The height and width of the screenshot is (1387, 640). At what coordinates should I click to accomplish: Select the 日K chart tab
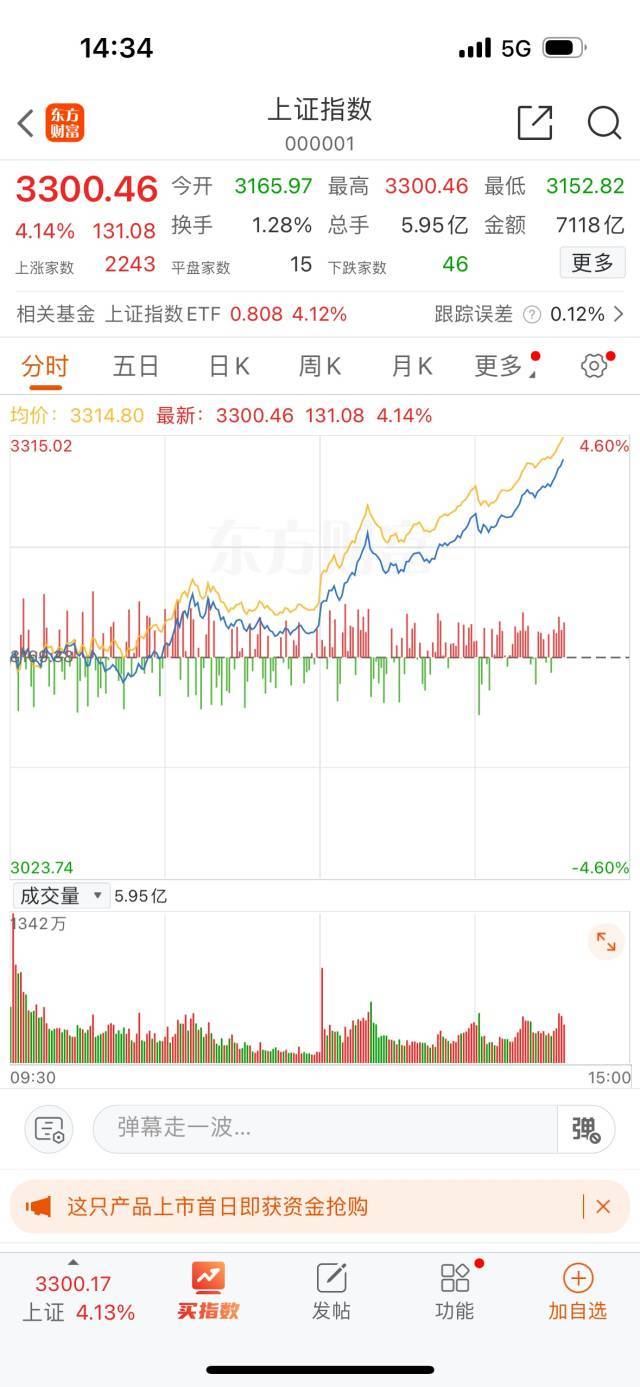click(228, 366)
